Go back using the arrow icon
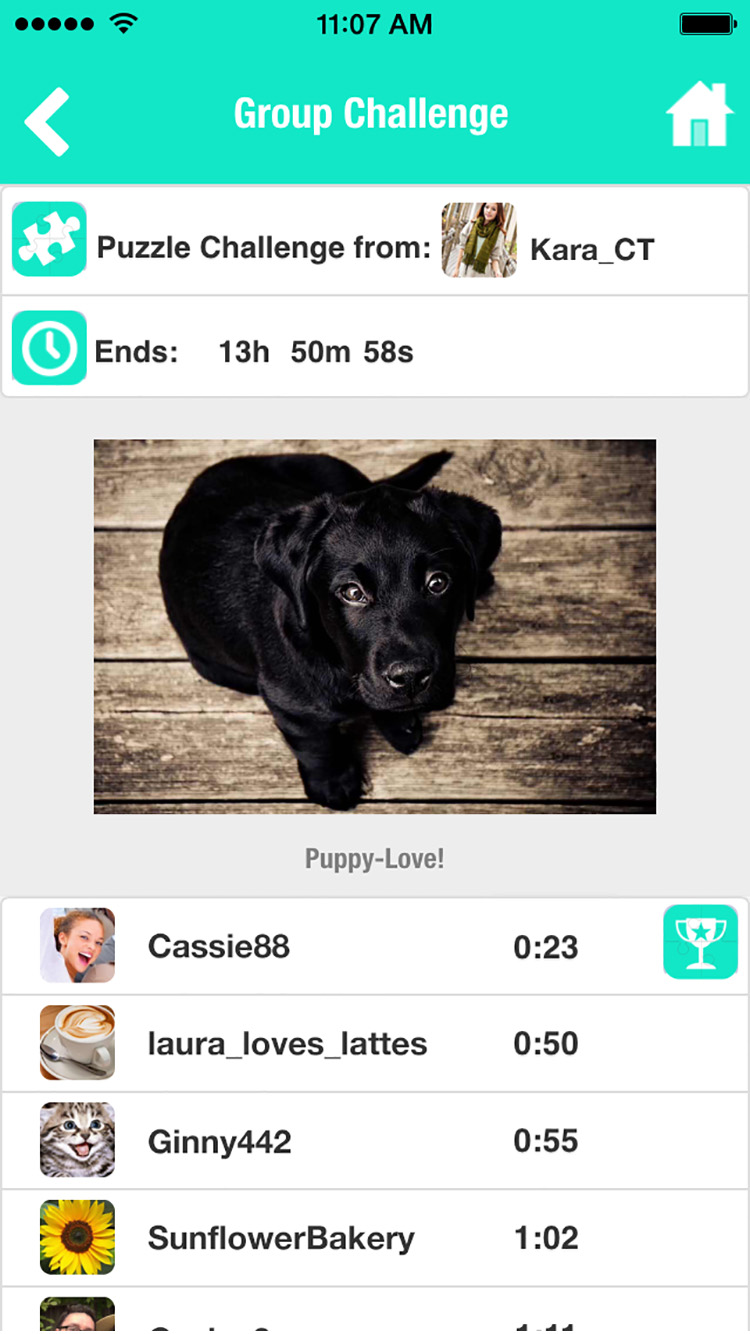 (47, 121)
